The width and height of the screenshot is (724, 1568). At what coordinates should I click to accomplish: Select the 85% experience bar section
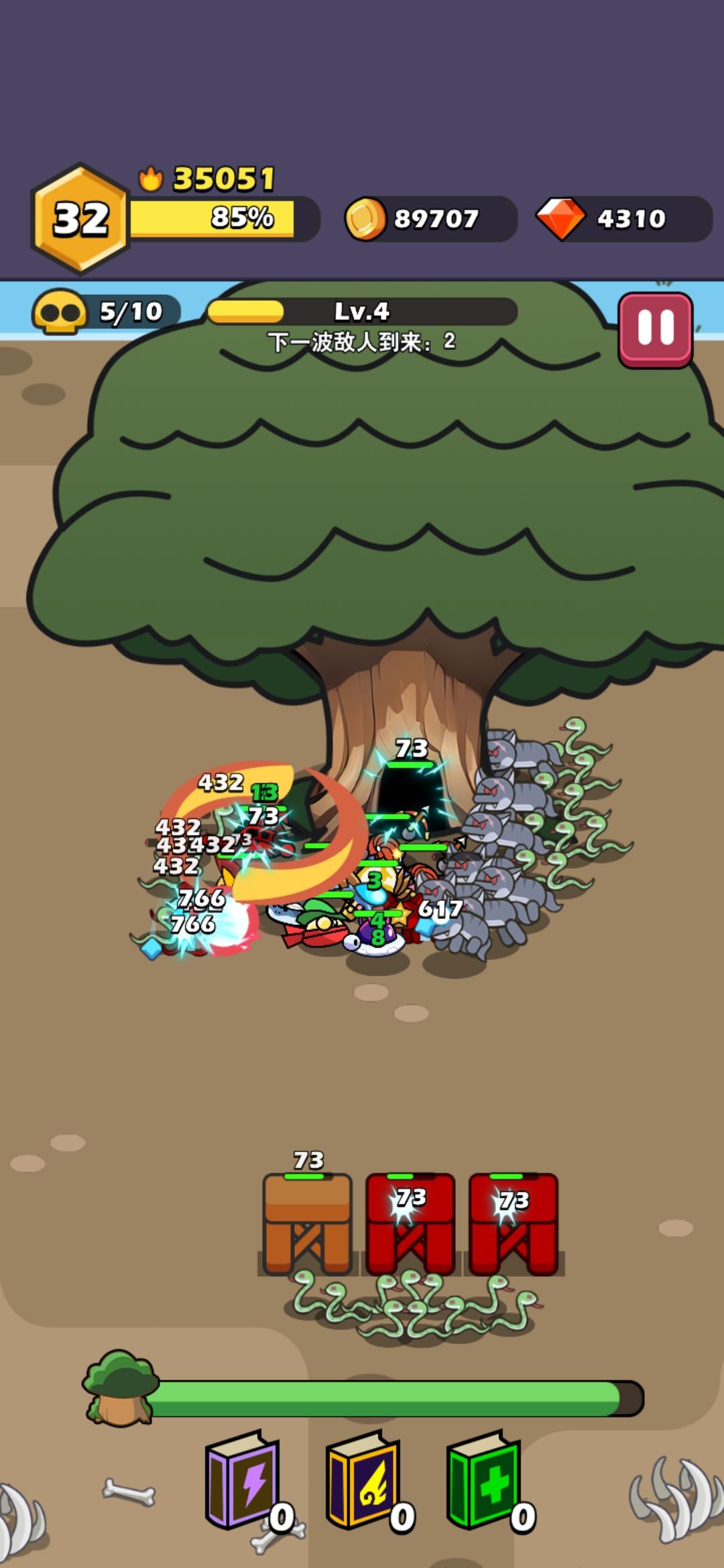215,218
